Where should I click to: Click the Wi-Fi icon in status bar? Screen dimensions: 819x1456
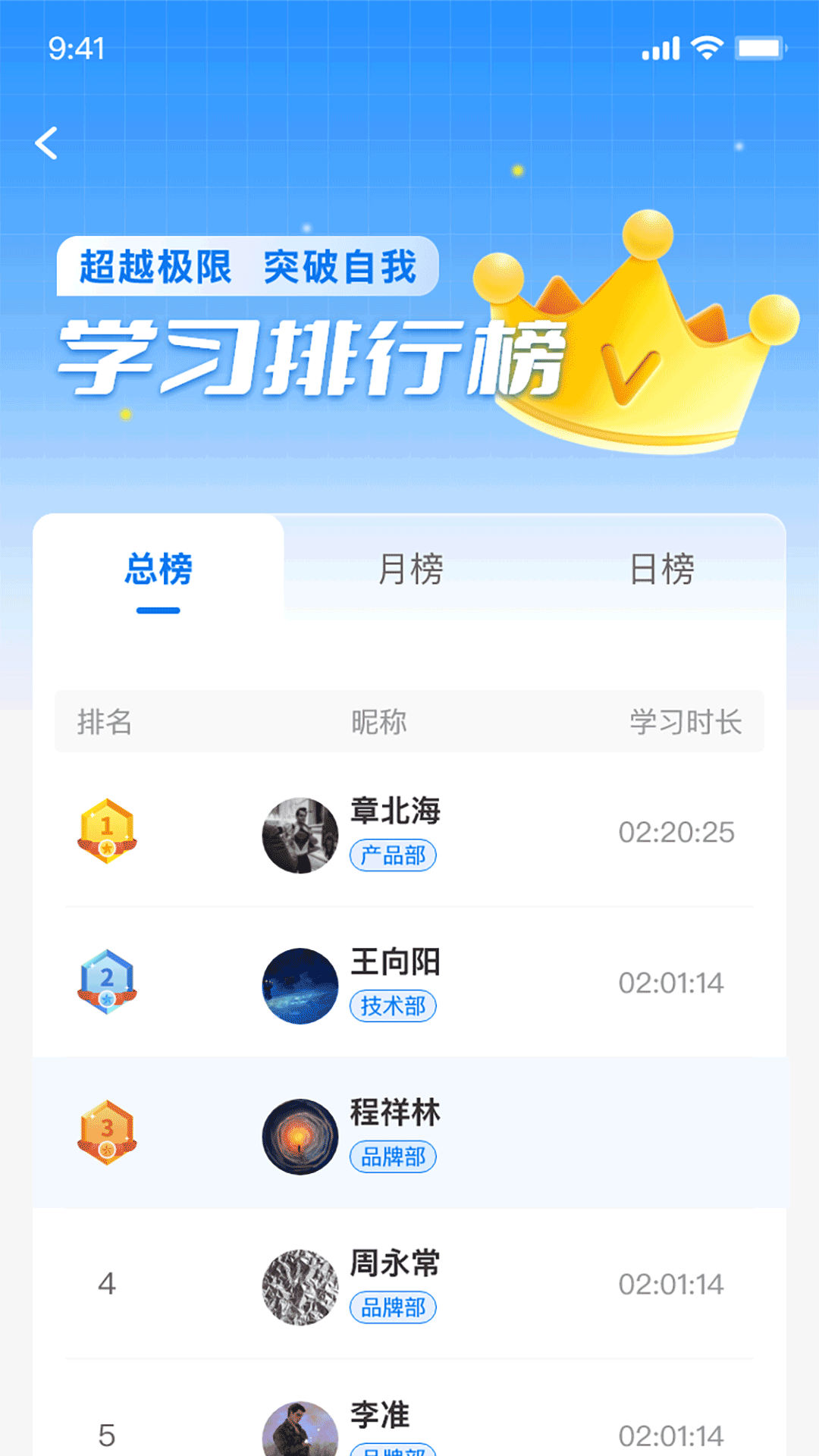click(704, 47)
